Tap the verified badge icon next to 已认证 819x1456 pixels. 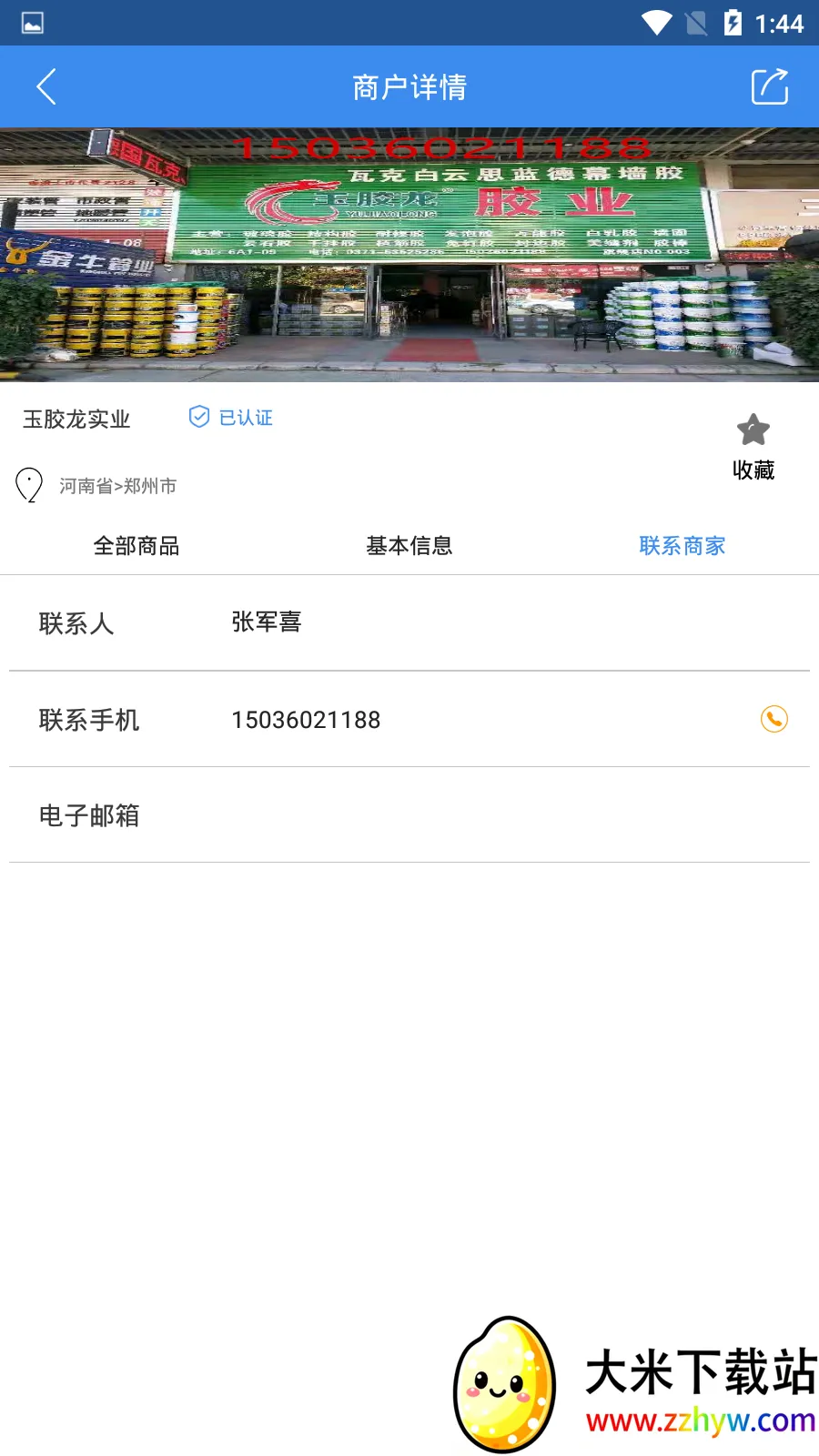tap(198, 417)
